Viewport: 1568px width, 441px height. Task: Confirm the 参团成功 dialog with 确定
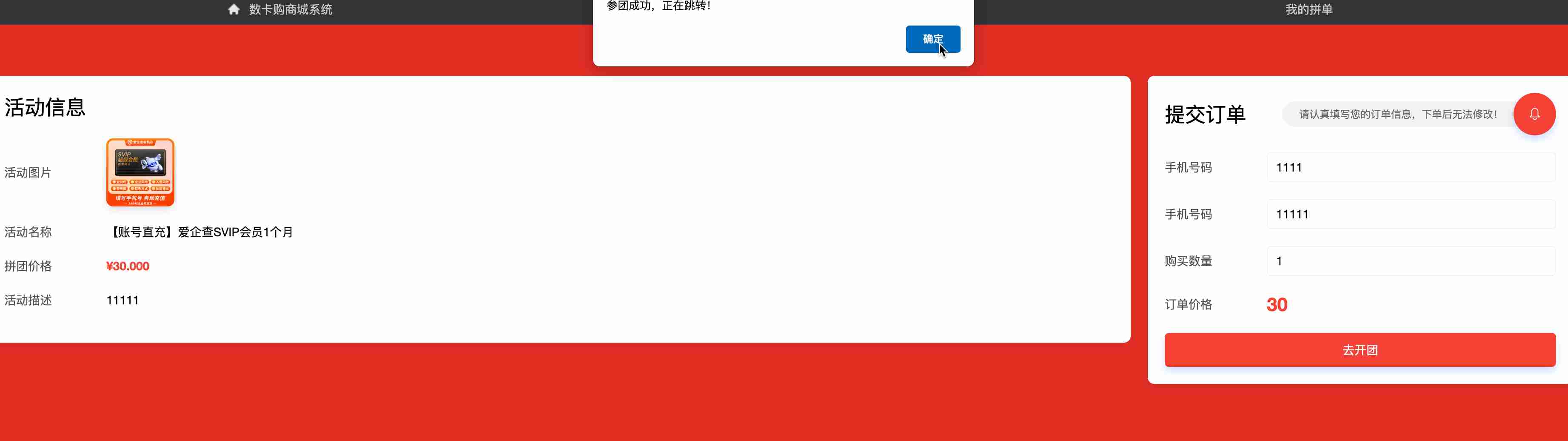click(x=932, y=39)
